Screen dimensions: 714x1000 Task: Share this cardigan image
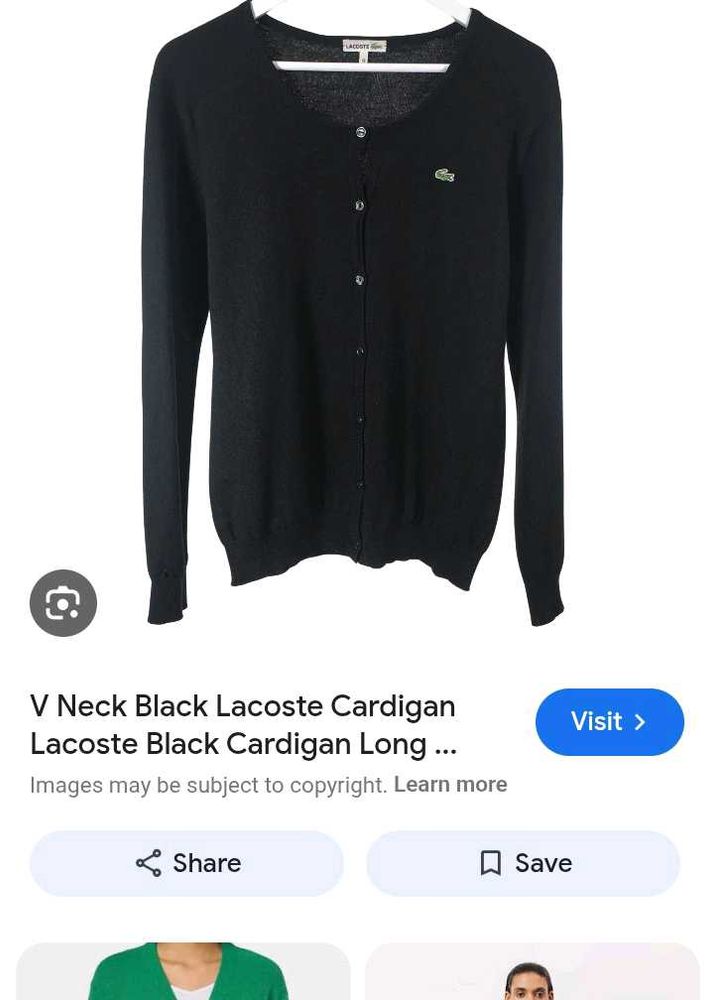pos(187,863)
